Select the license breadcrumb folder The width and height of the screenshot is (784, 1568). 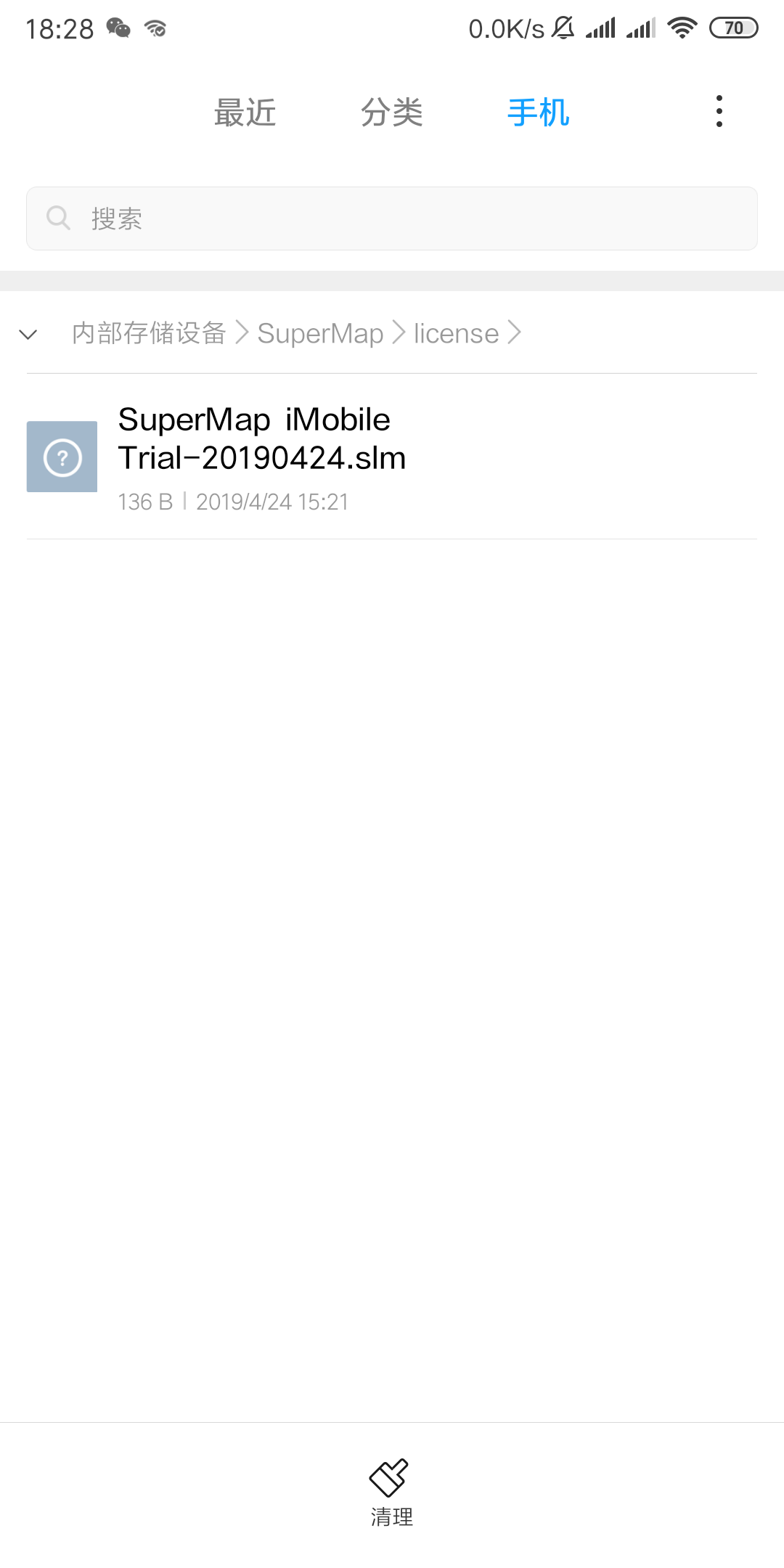[456, 333]
